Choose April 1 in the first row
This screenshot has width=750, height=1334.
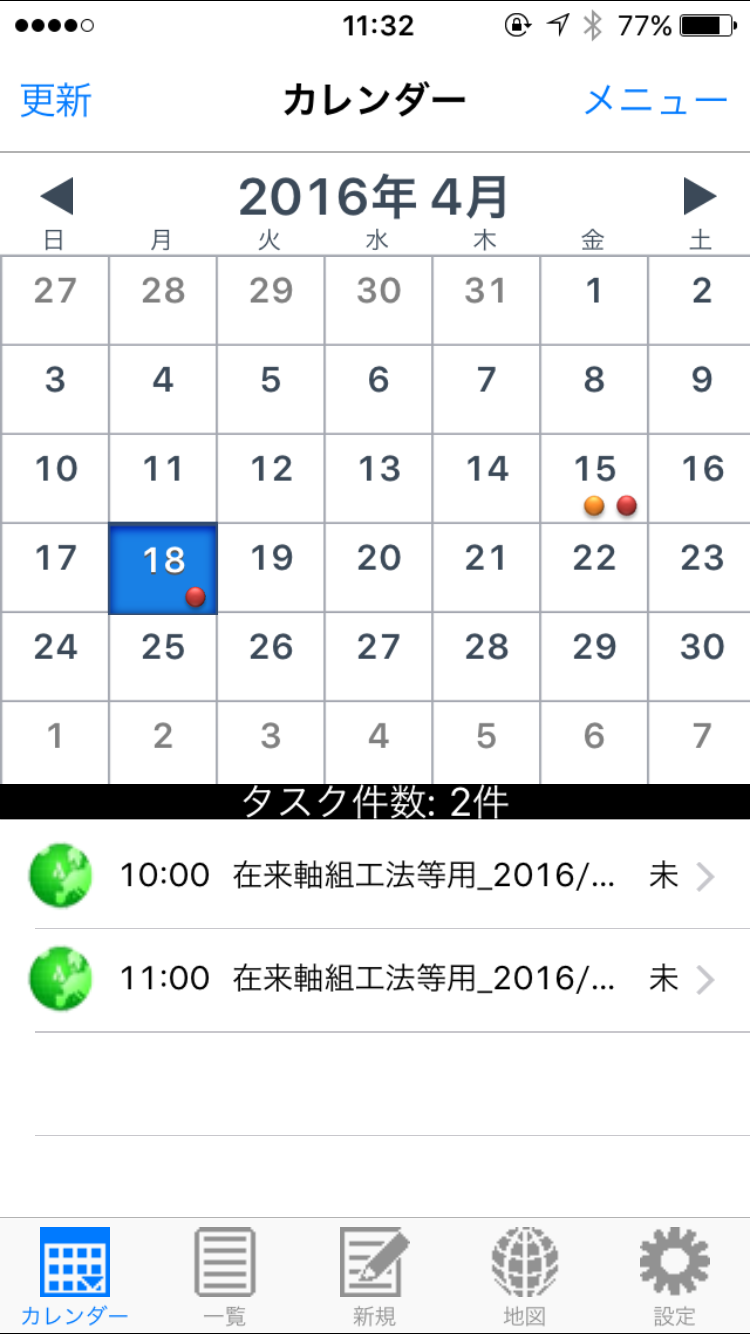[595, 301]
